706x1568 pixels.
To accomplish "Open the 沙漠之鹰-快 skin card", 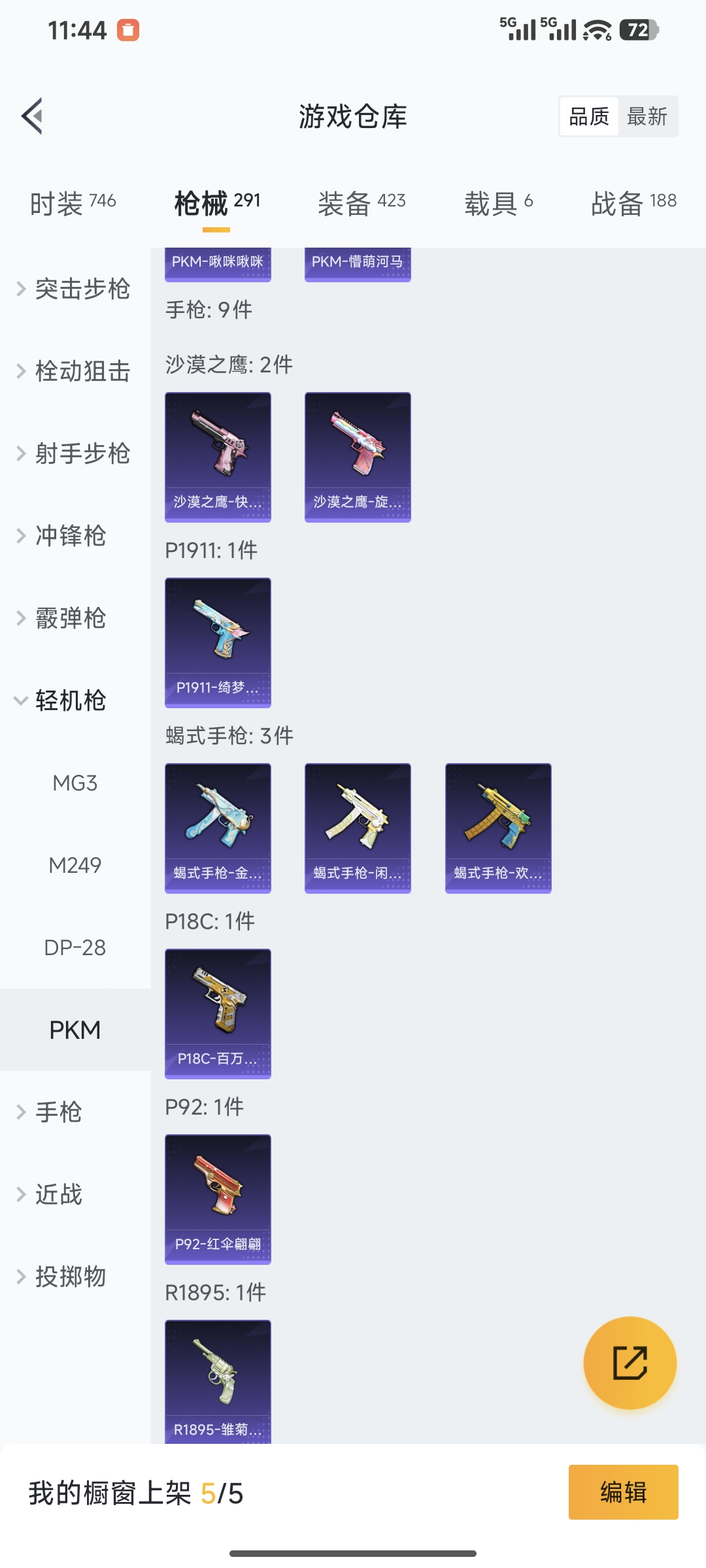I will (x=218, y=456).
